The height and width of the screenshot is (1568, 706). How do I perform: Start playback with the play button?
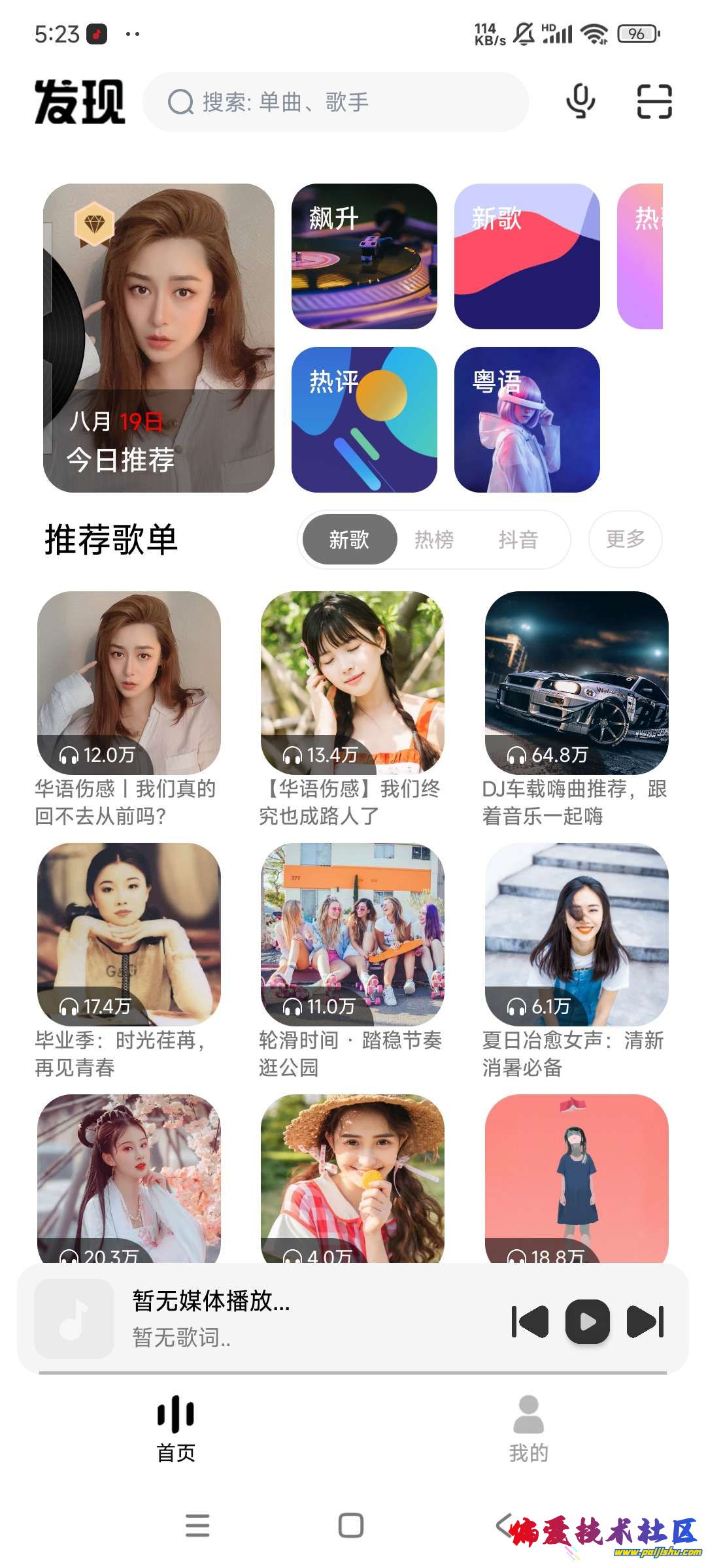(587, 1322)
